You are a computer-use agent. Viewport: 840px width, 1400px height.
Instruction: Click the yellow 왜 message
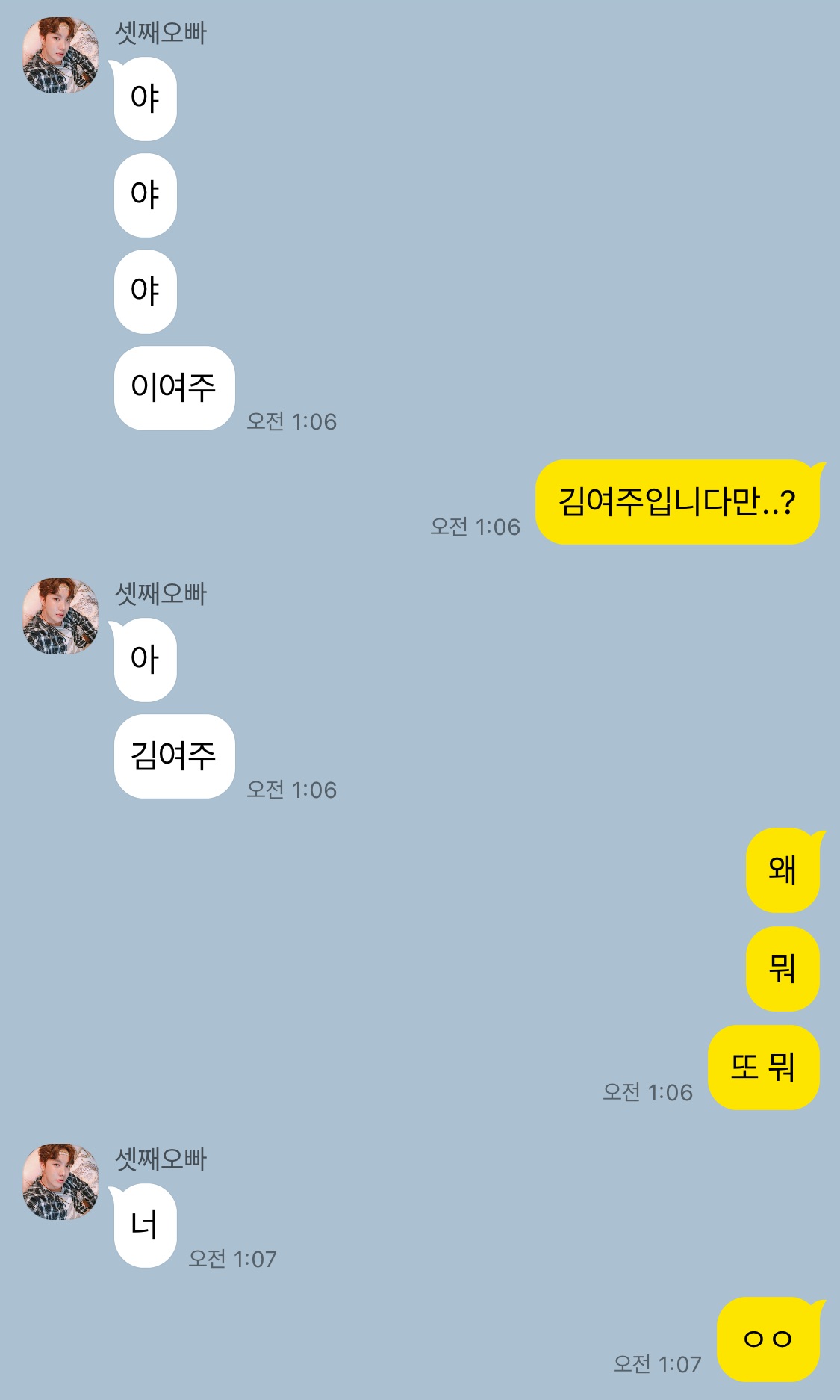tap(780, 870)
